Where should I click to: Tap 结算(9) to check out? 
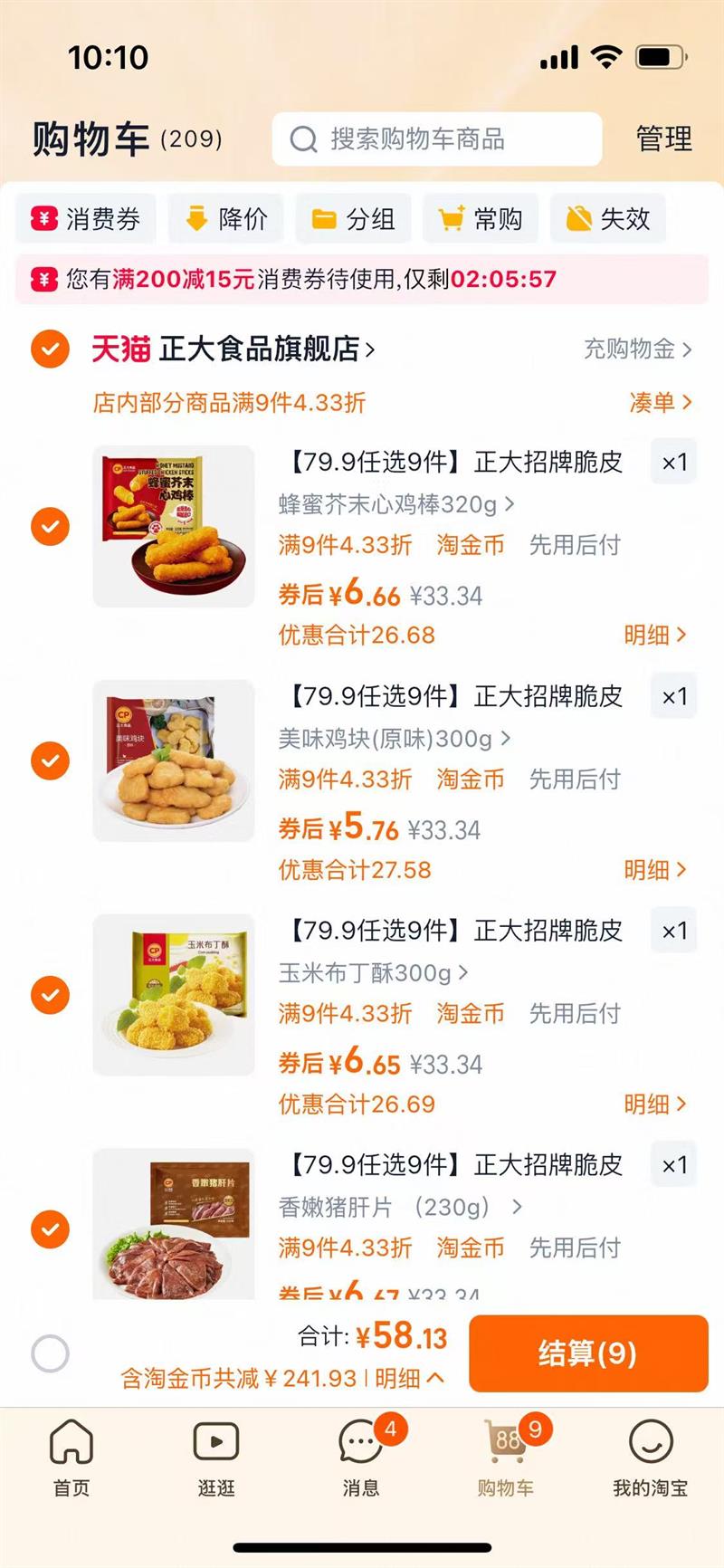(588, 1353)
